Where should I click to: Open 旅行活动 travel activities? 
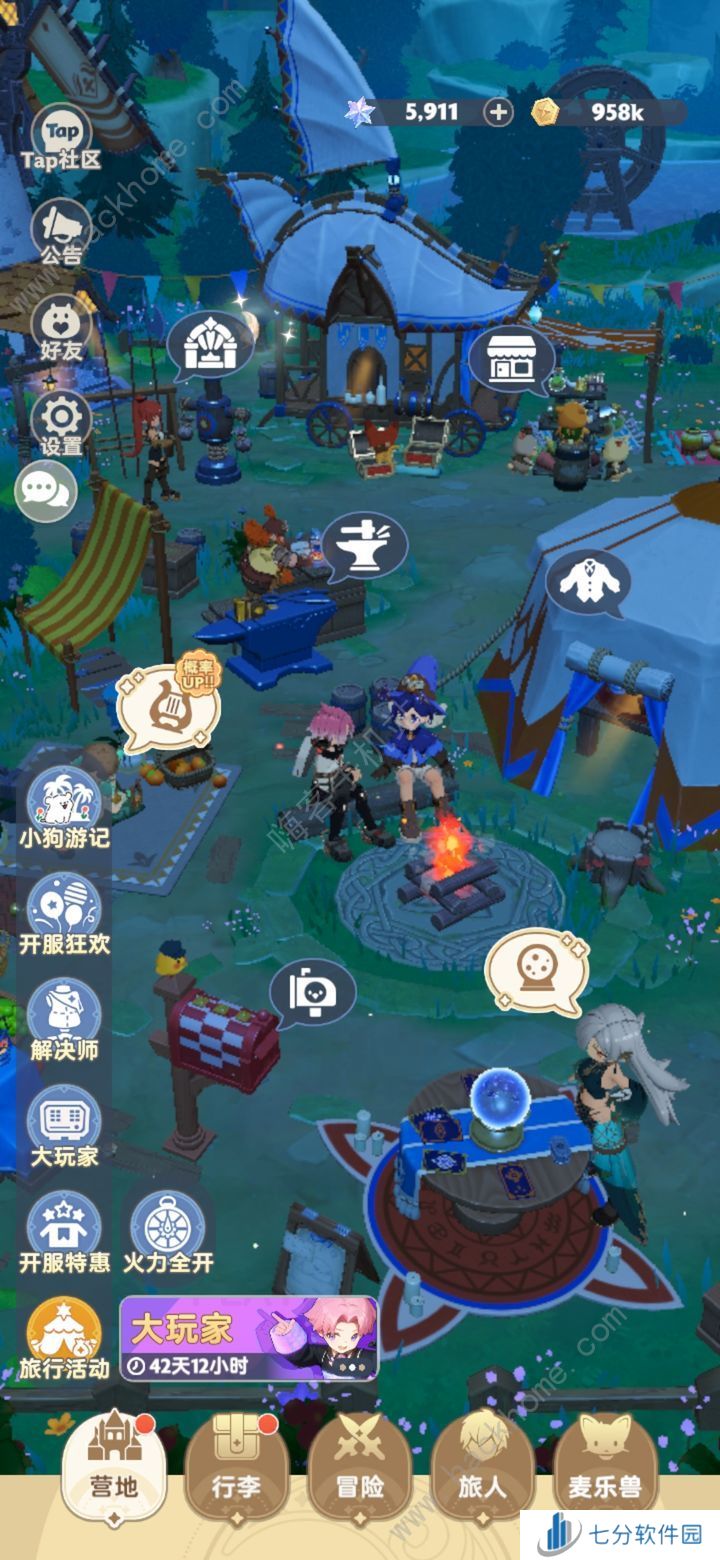pos(64,1336)
